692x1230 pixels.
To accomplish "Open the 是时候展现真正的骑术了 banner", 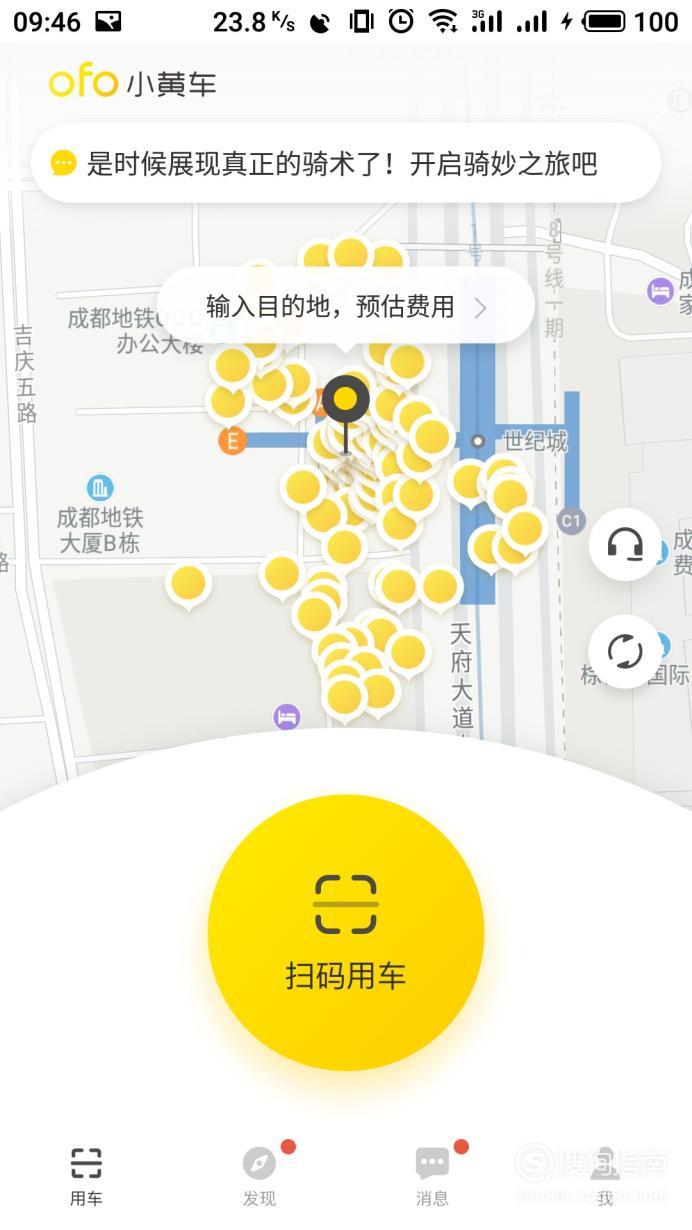I will pos(346,163).
